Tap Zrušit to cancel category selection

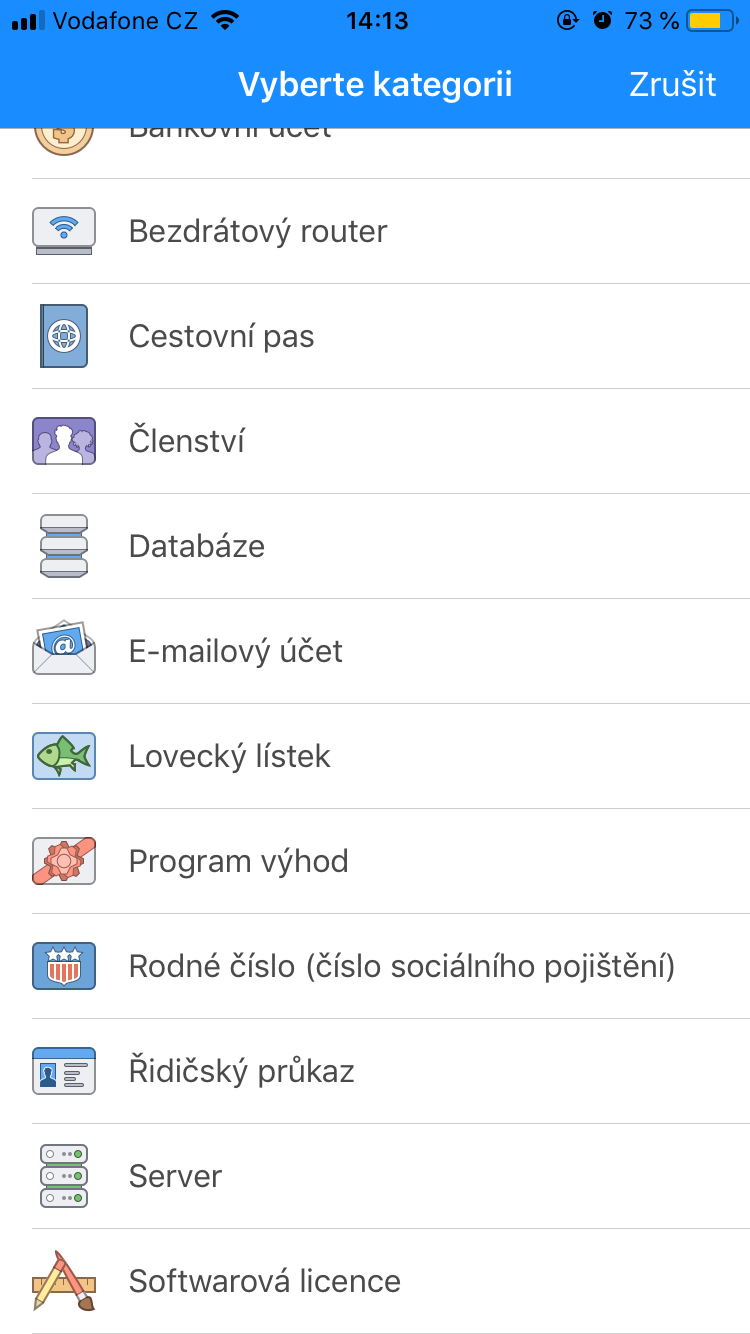tap(672, 84)
